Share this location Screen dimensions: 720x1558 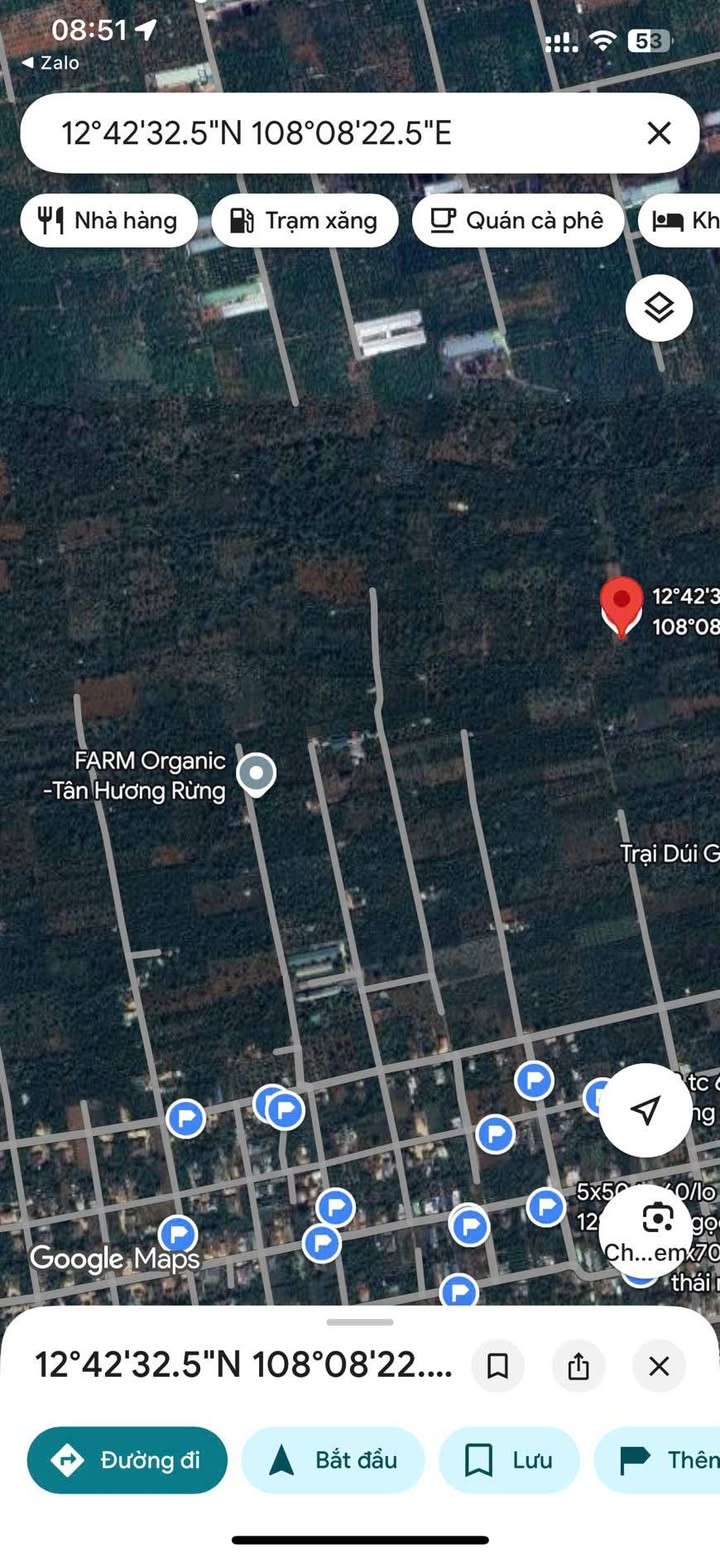click(x=578, y=1366)
